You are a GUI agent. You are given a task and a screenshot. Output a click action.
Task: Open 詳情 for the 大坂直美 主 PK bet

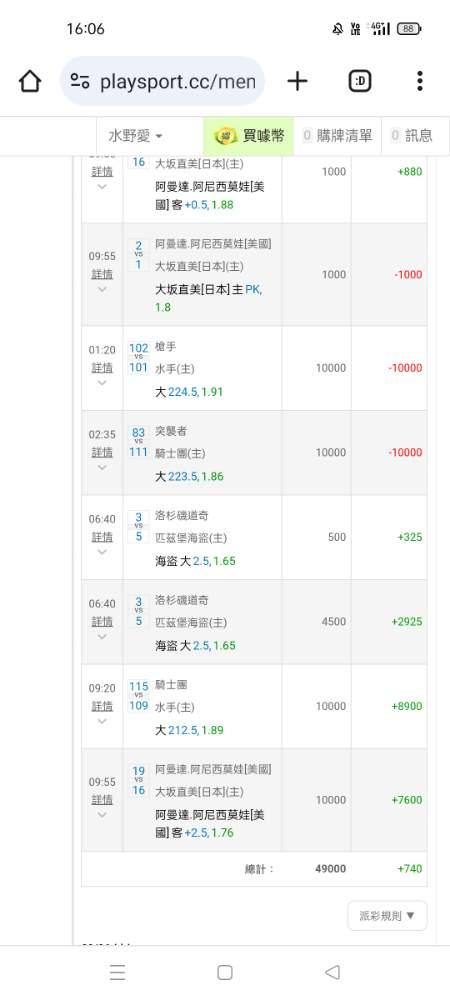[102, 274]
